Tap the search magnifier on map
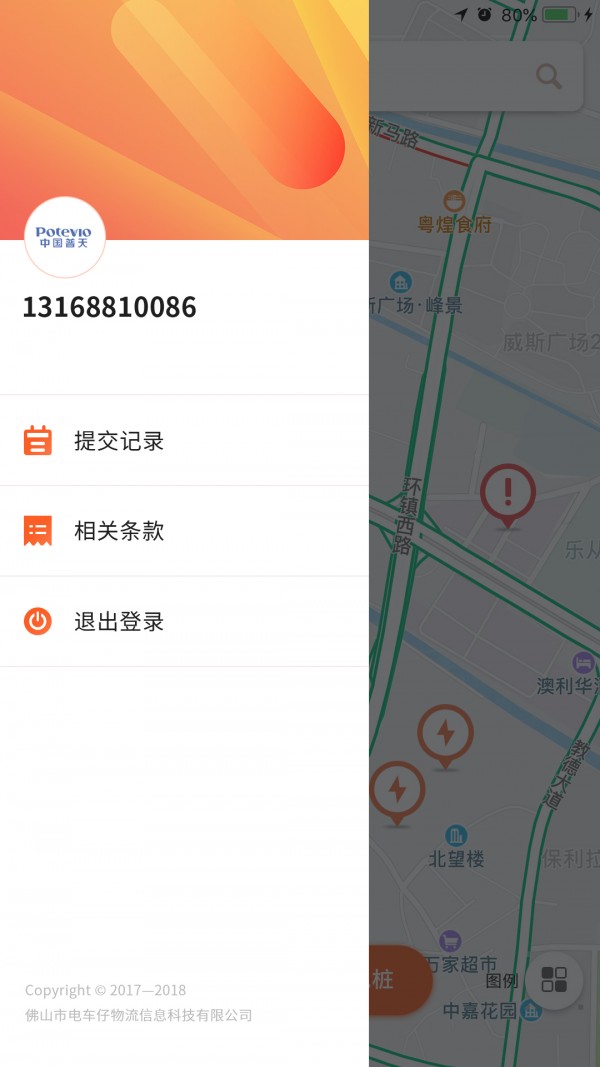600x1067 pixels. [x=549, y=76]
